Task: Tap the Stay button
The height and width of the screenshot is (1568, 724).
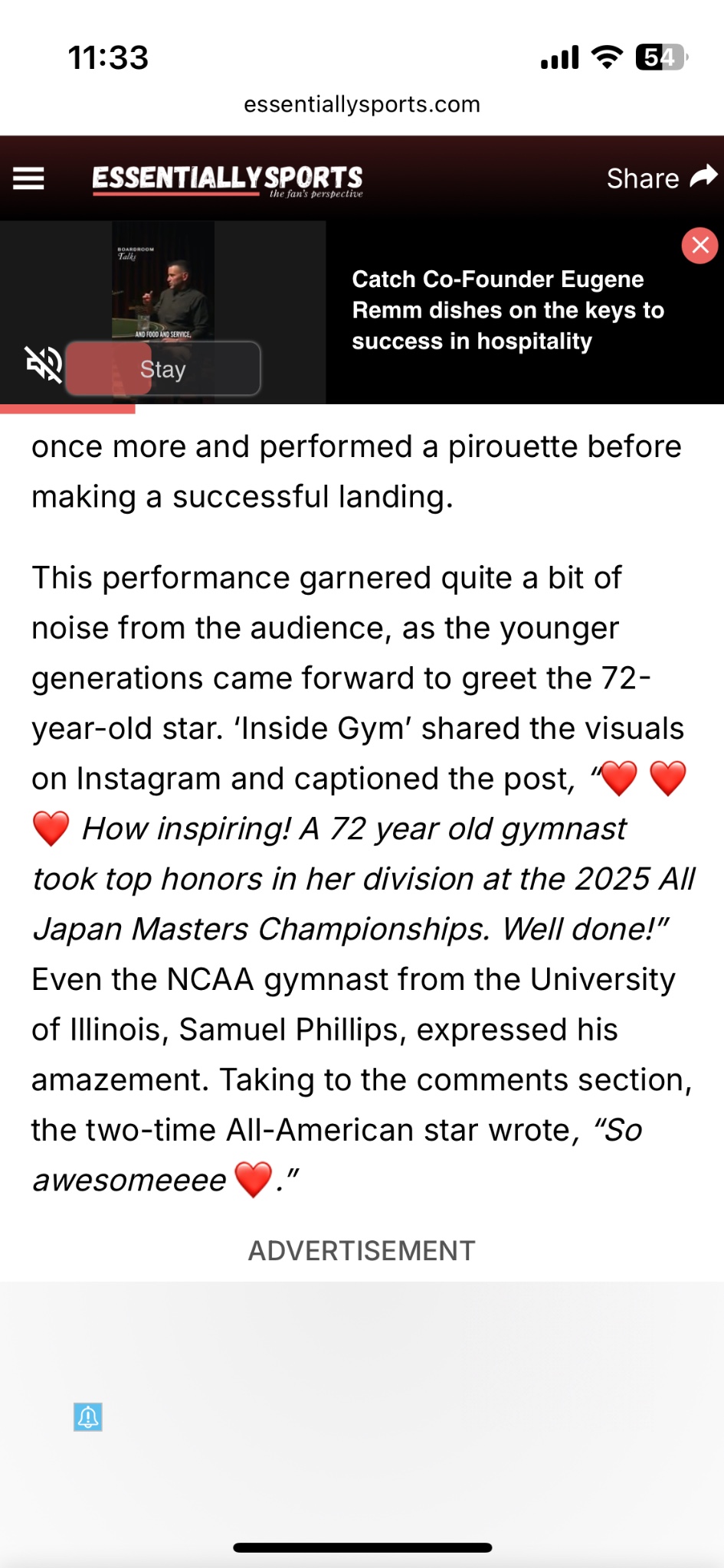Action: 163,369
